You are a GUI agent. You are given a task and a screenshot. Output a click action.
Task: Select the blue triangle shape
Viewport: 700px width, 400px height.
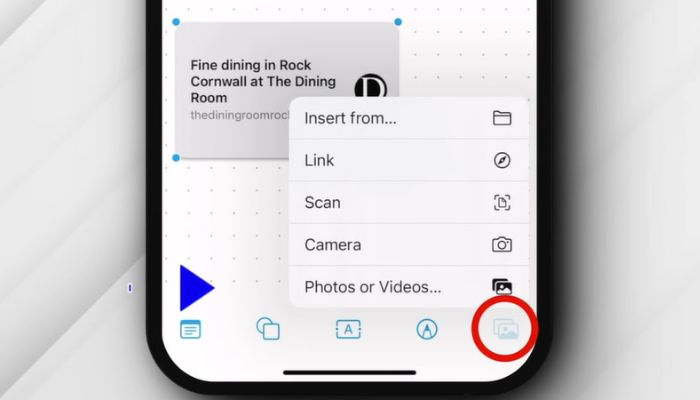click(x=196, y=288)
